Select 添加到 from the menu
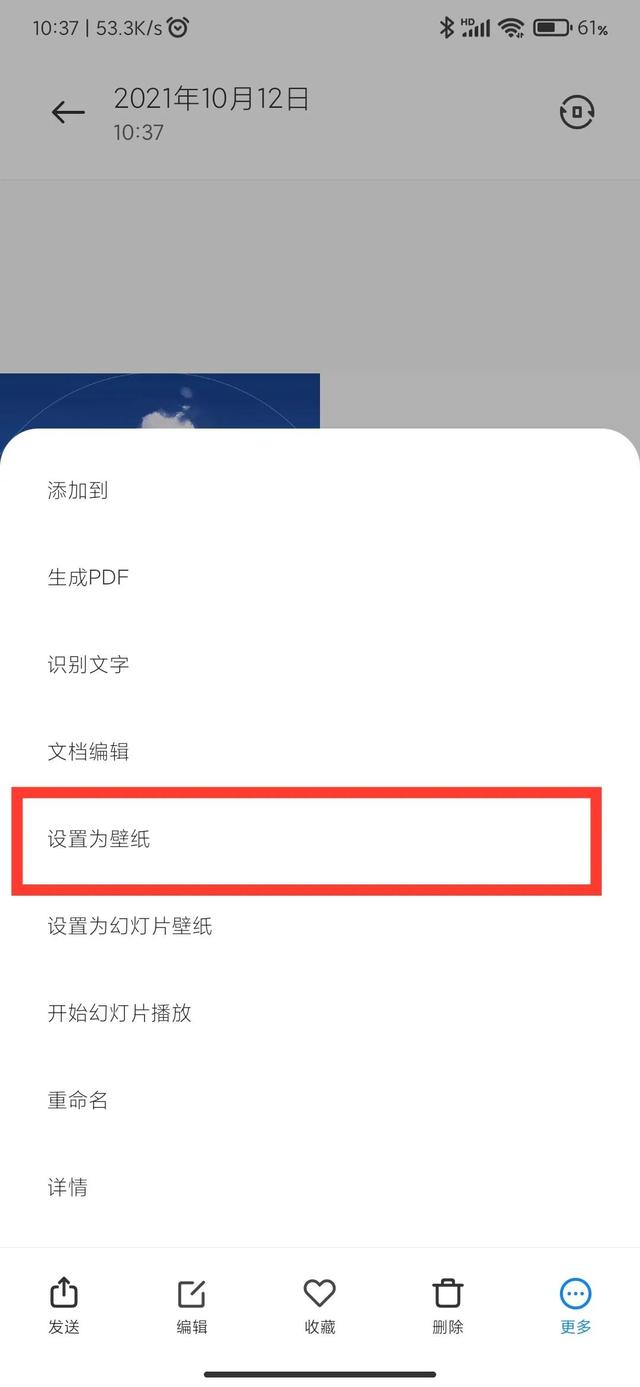 pos(78,490)
